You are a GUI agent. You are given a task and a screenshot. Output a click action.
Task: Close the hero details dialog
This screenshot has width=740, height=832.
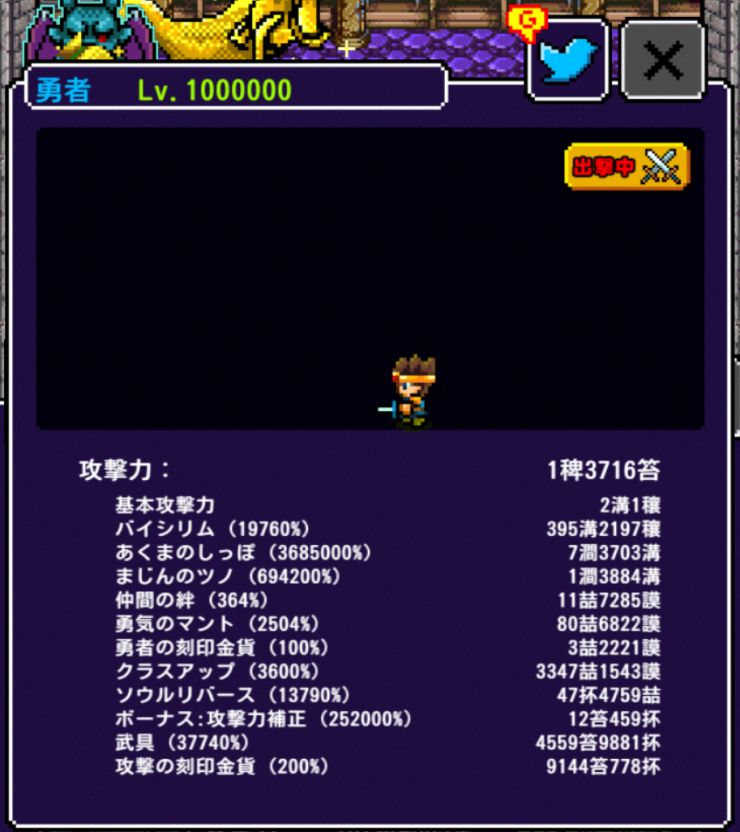click(663, 62)
